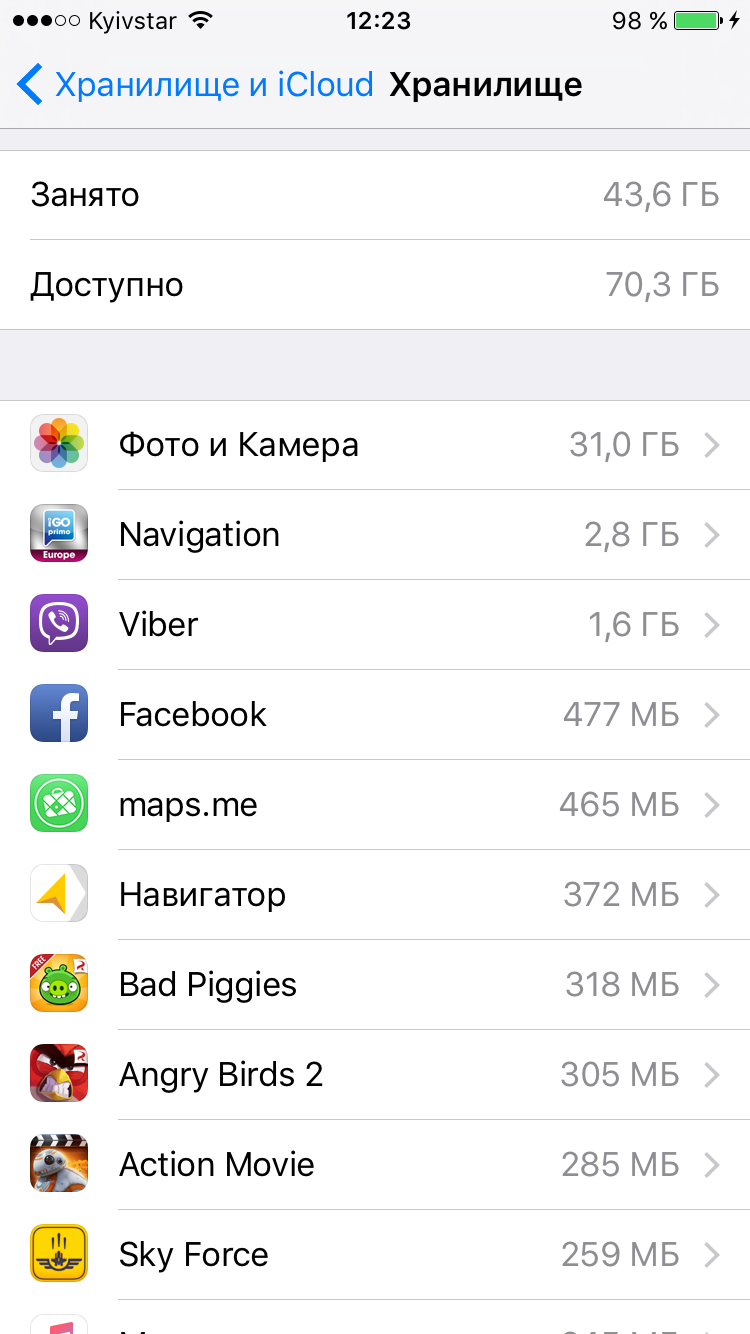Tap the Навигатор row

pos(375,895)
